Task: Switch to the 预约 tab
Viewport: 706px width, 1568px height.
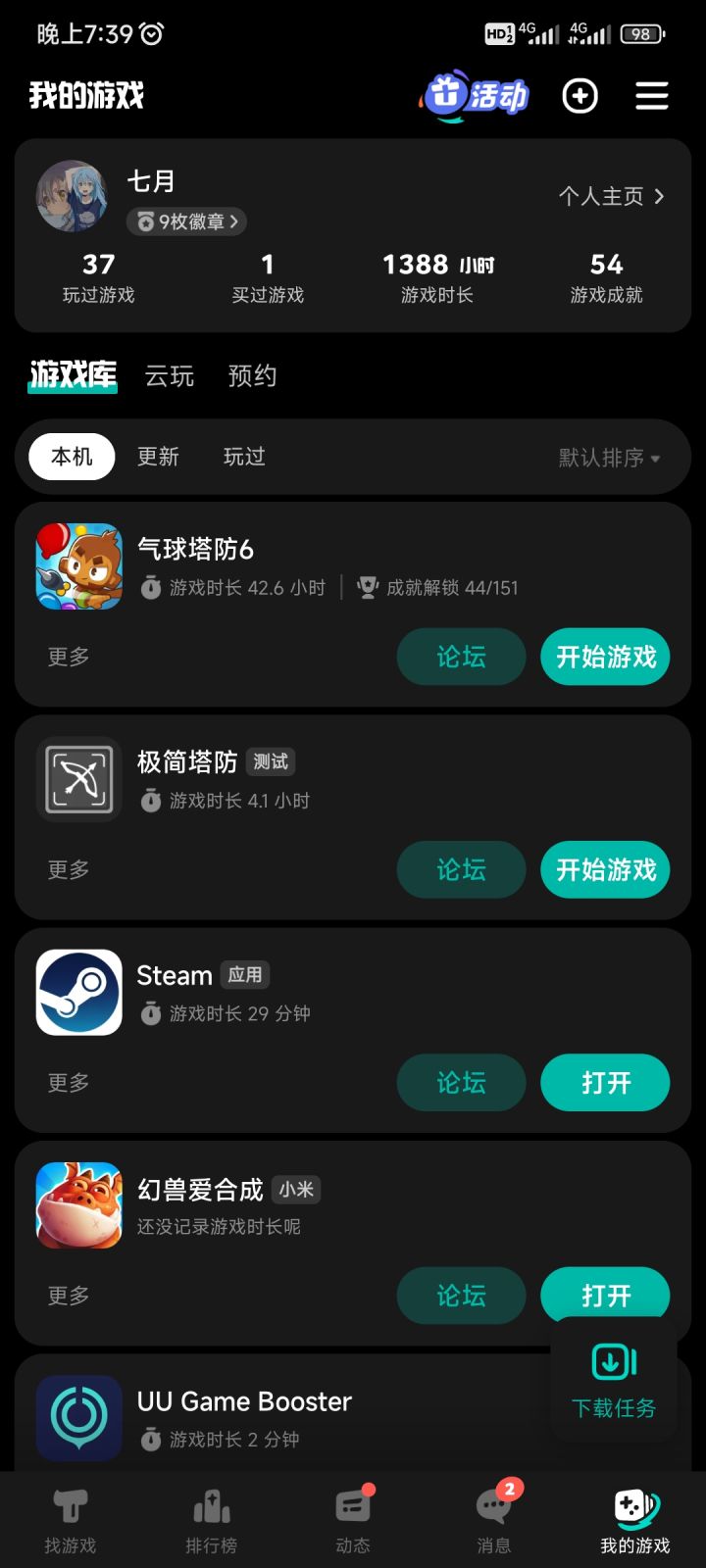Action: (252, 376)
